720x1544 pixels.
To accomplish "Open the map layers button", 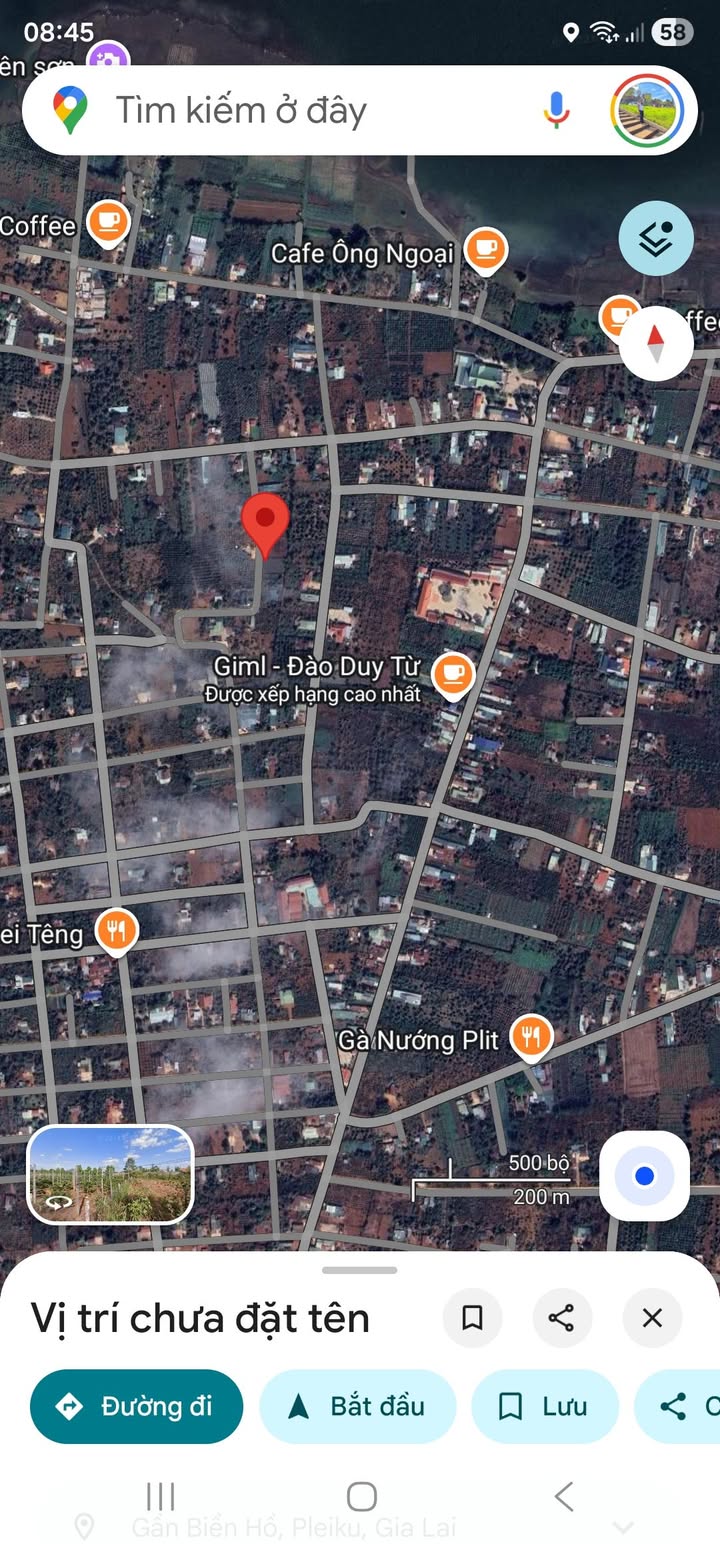I will [656, 238].
